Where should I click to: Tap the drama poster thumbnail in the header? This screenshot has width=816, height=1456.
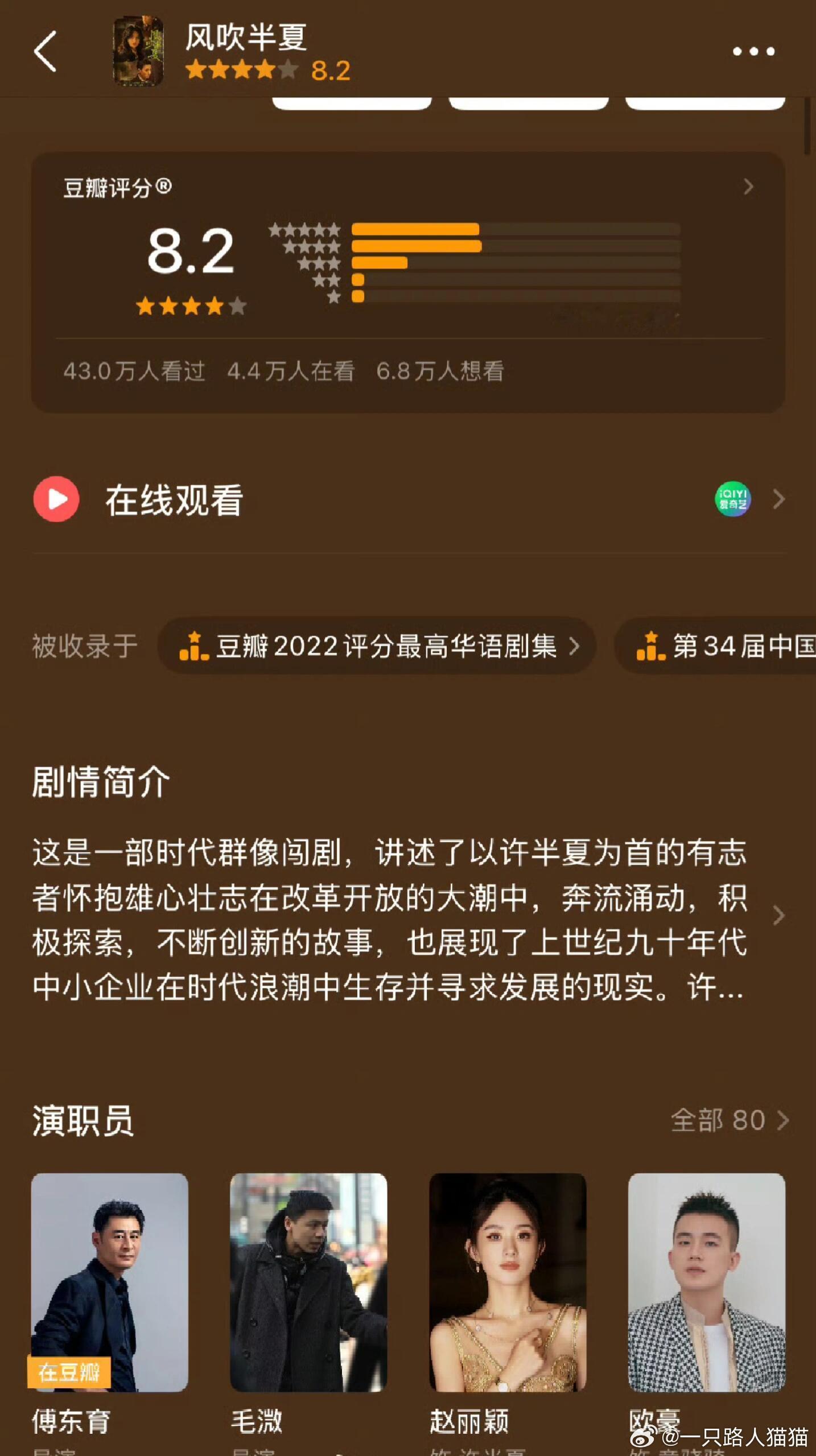coord(138,51)
